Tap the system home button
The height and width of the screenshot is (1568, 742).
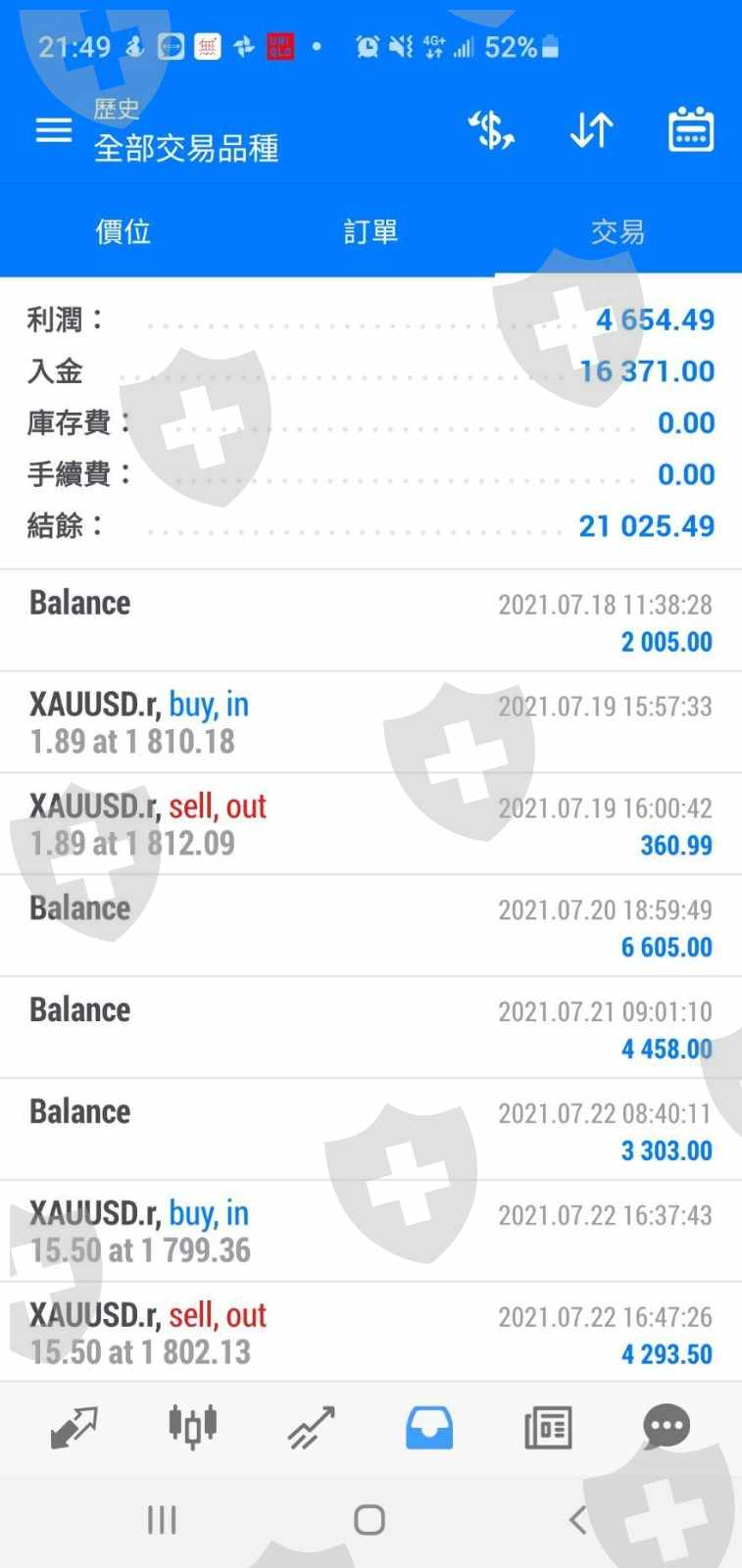coord(370,1520)
